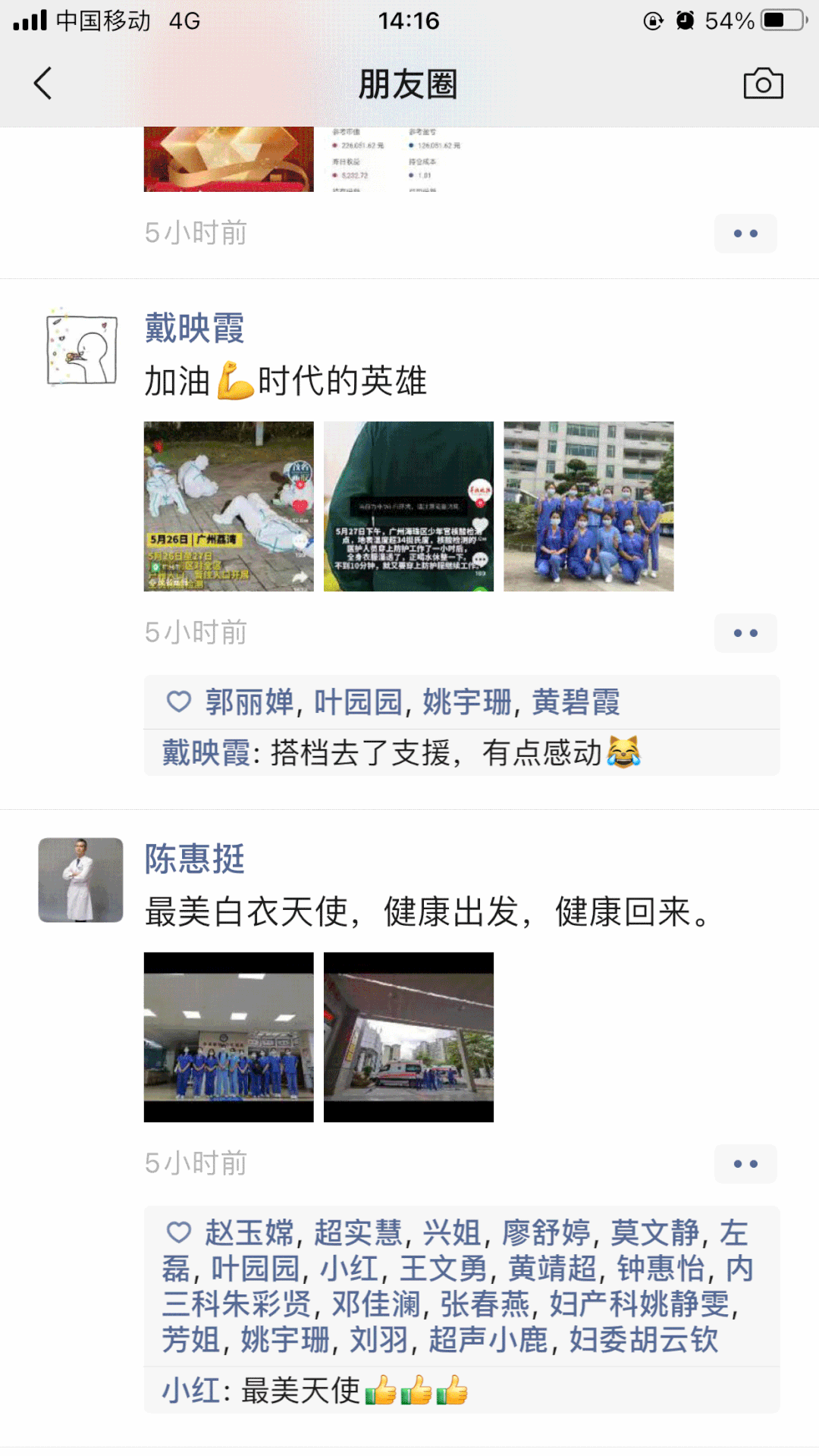Open like/comment menu under 戴映霞's post
Viewport: 819px width, 1456px height.
pyautogui.click(x=745, y=633)
